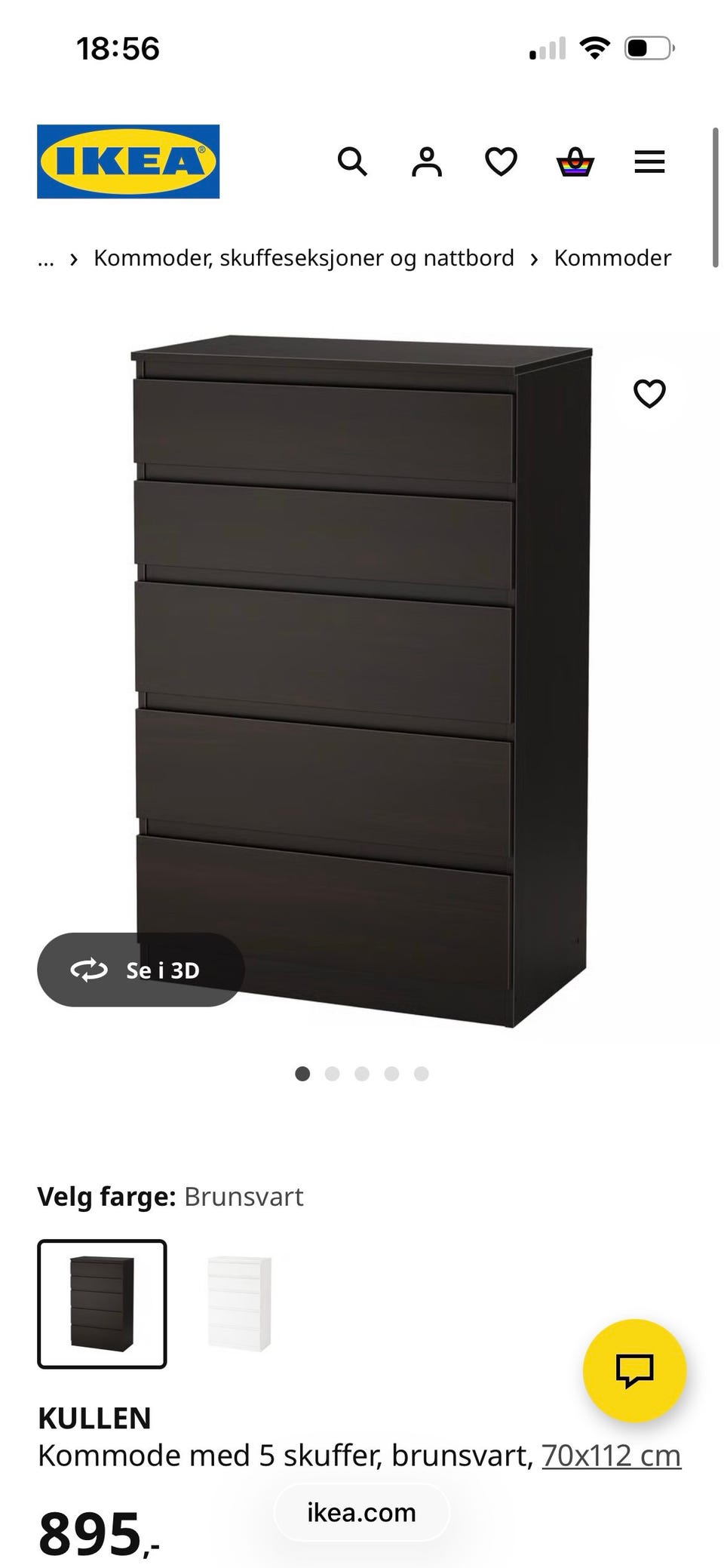The width and height of the screenshot is (724, 1568).
Task: Open the 70x112 cm size link
Action: 611,1456
